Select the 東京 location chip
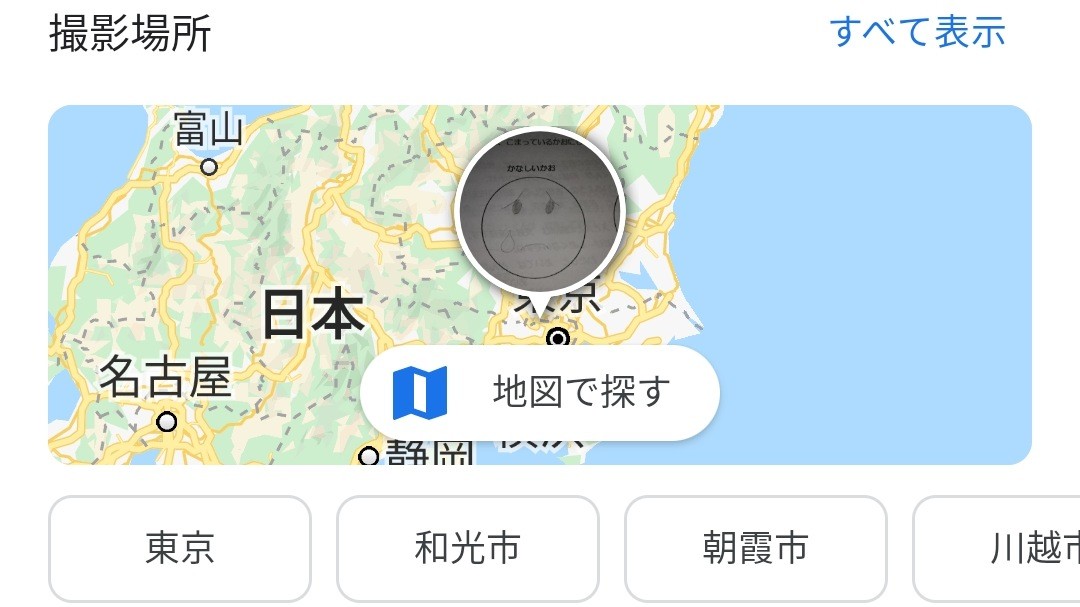The width and height of the screenshot is (1080, 607). 180,548
